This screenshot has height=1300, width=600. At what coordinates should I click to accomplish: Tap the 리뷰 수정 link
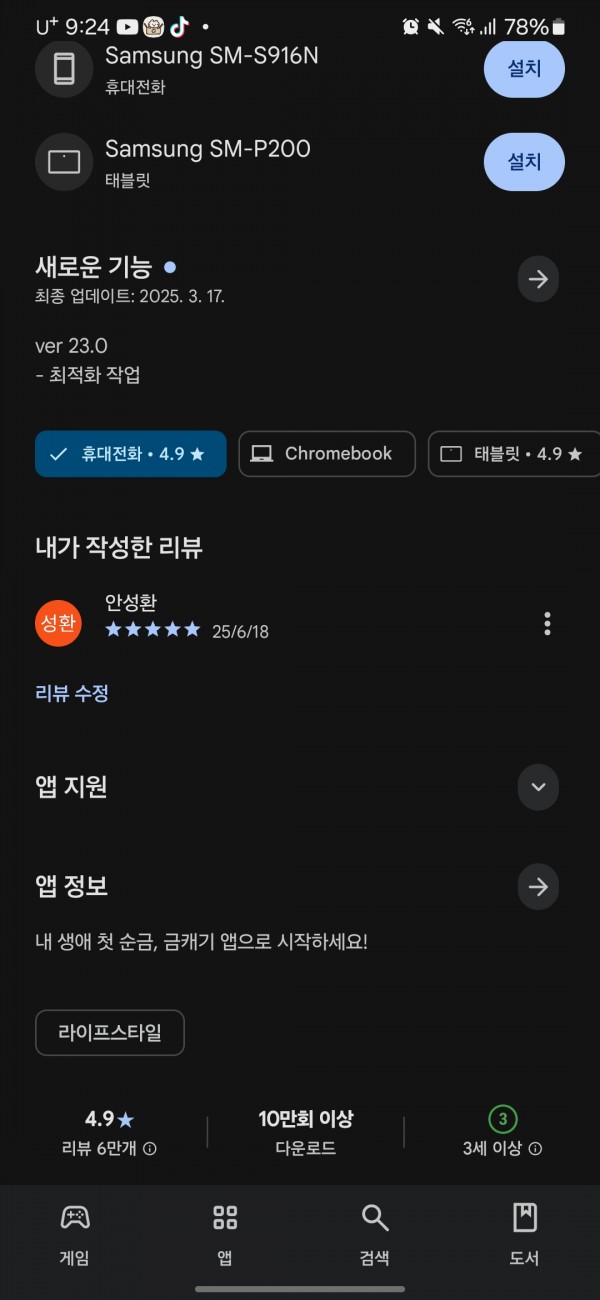point(72,693)
